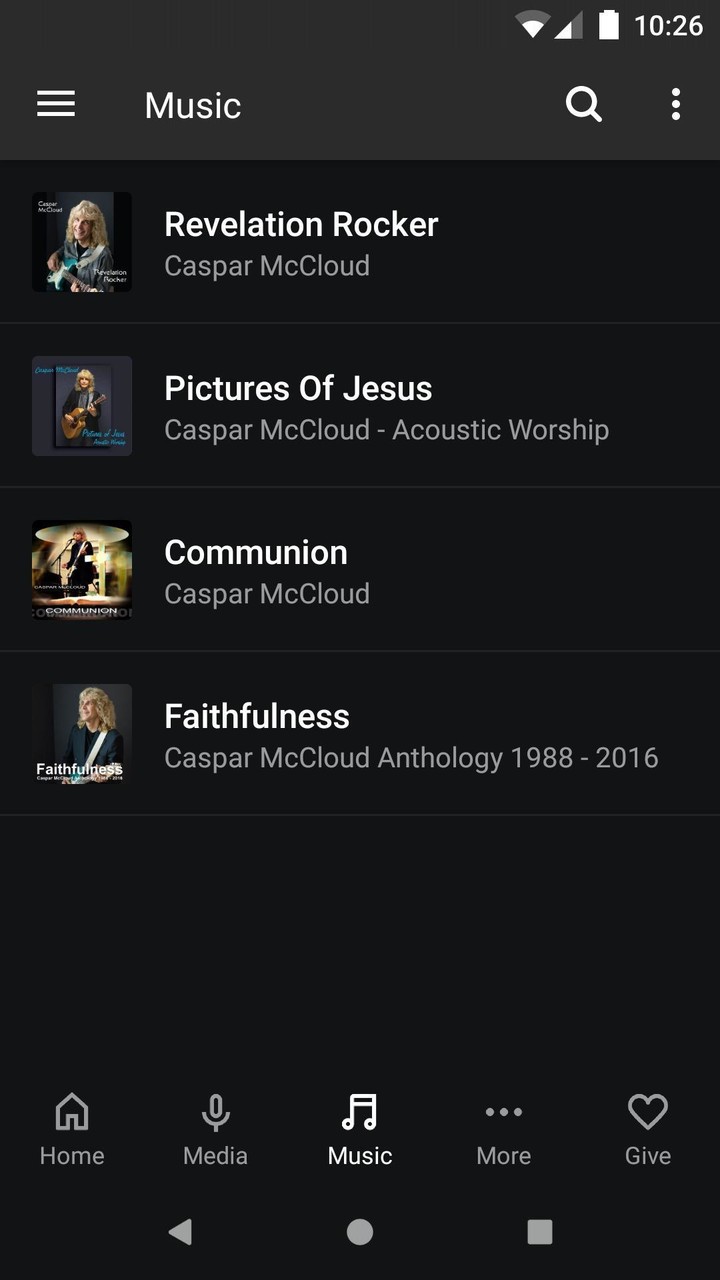720x1280 pixels.
Task: Tap the Android home circle button
Action: (x=359, y=1232)
